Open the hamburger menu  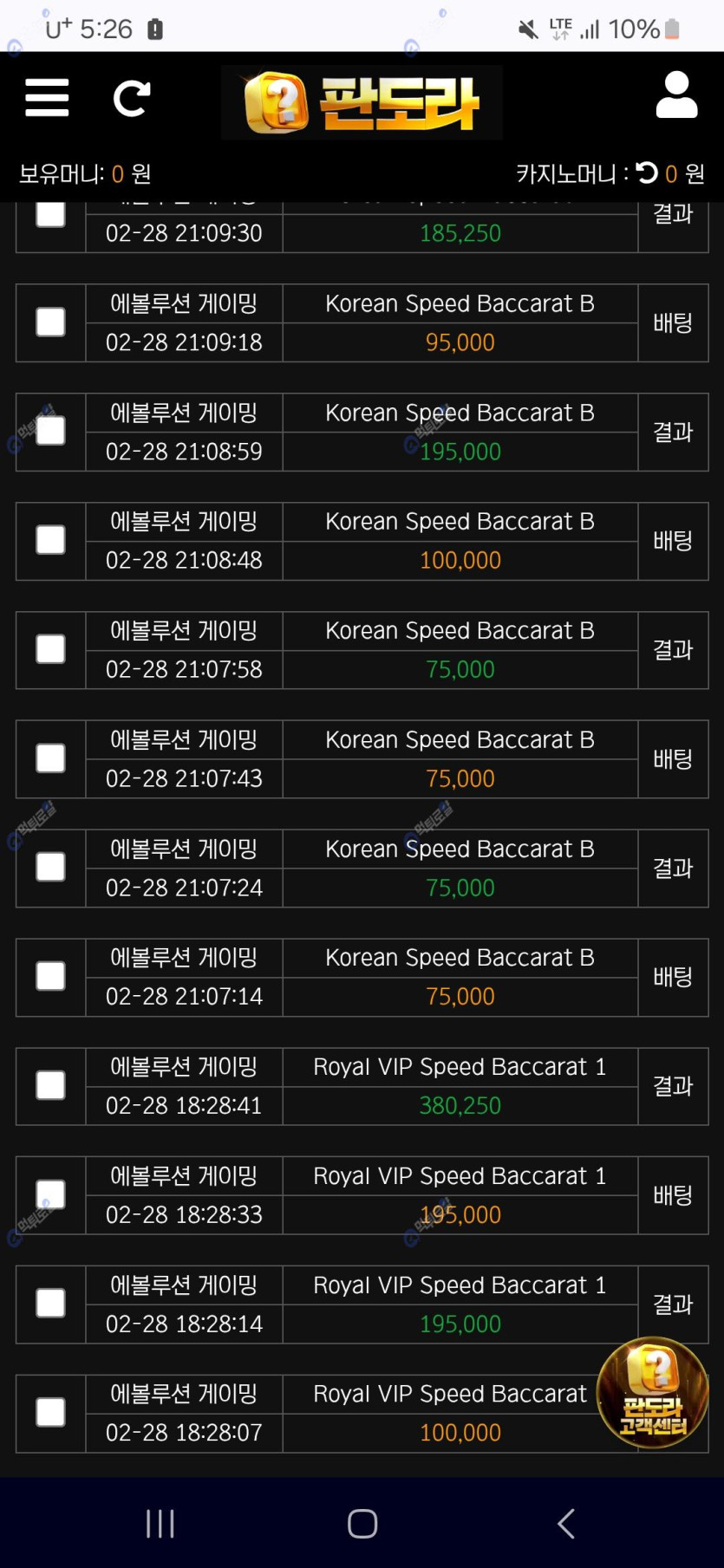[47, 97]
